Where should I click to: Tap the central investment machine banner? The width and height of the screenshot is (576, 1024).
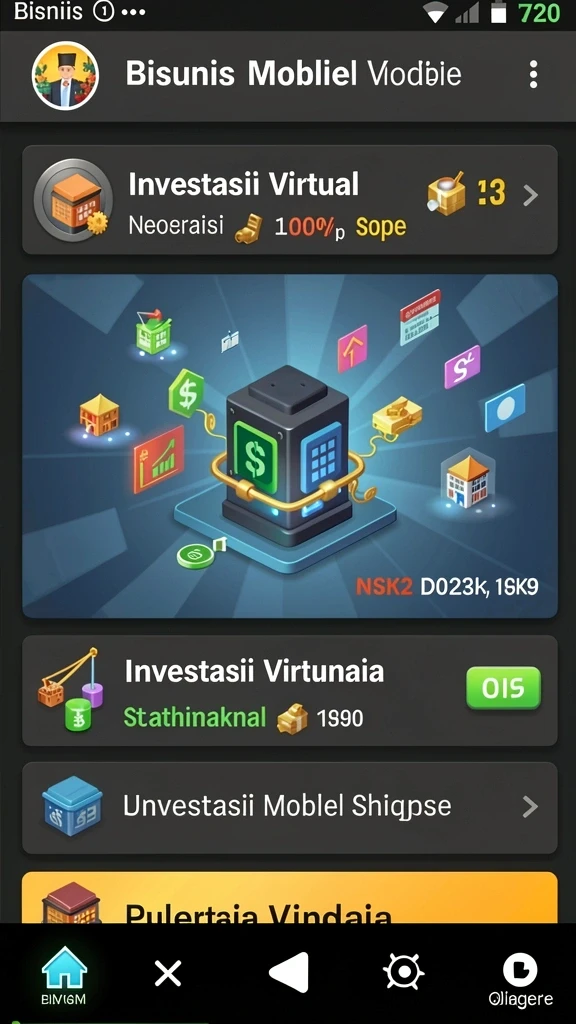pos(290,446)
